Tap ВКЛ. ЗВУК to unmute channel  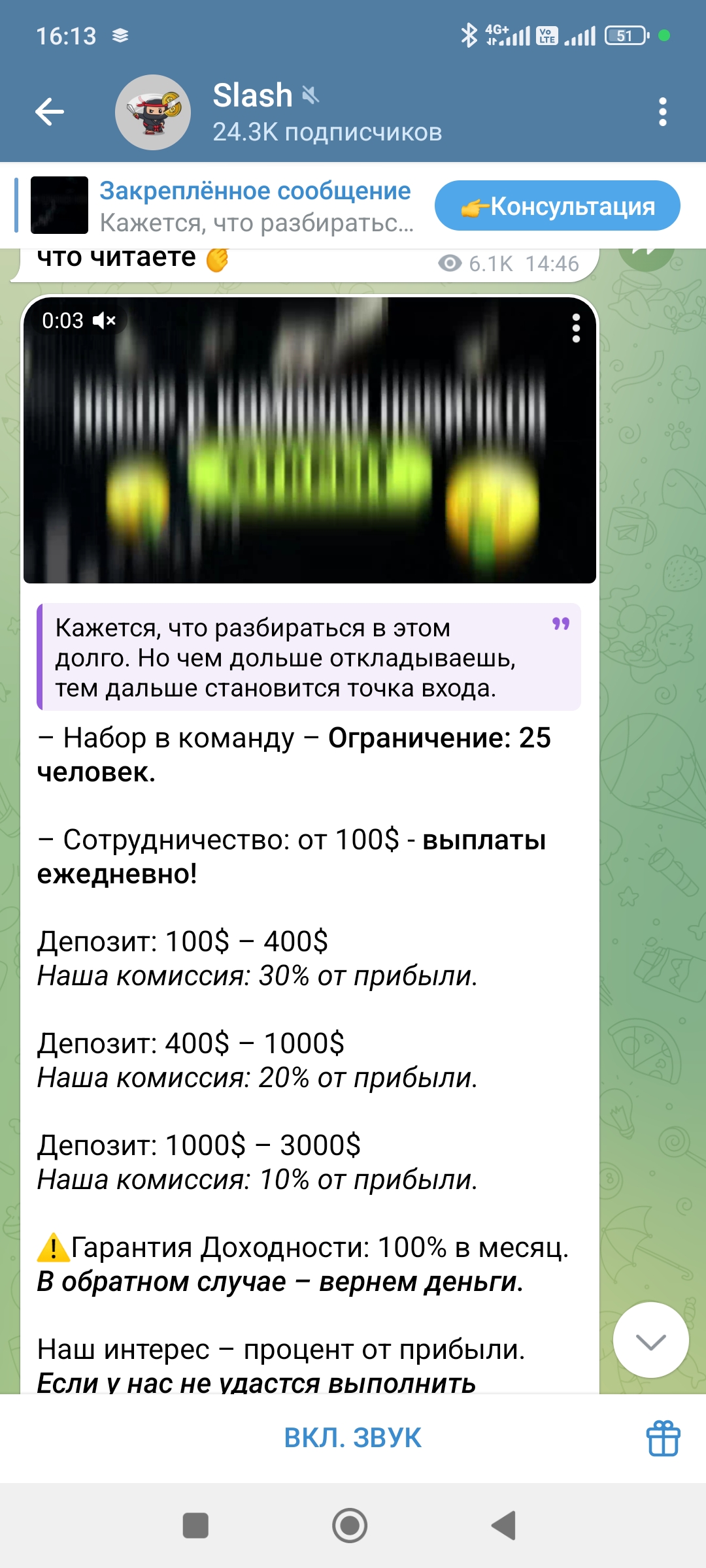click(352, 1438)
